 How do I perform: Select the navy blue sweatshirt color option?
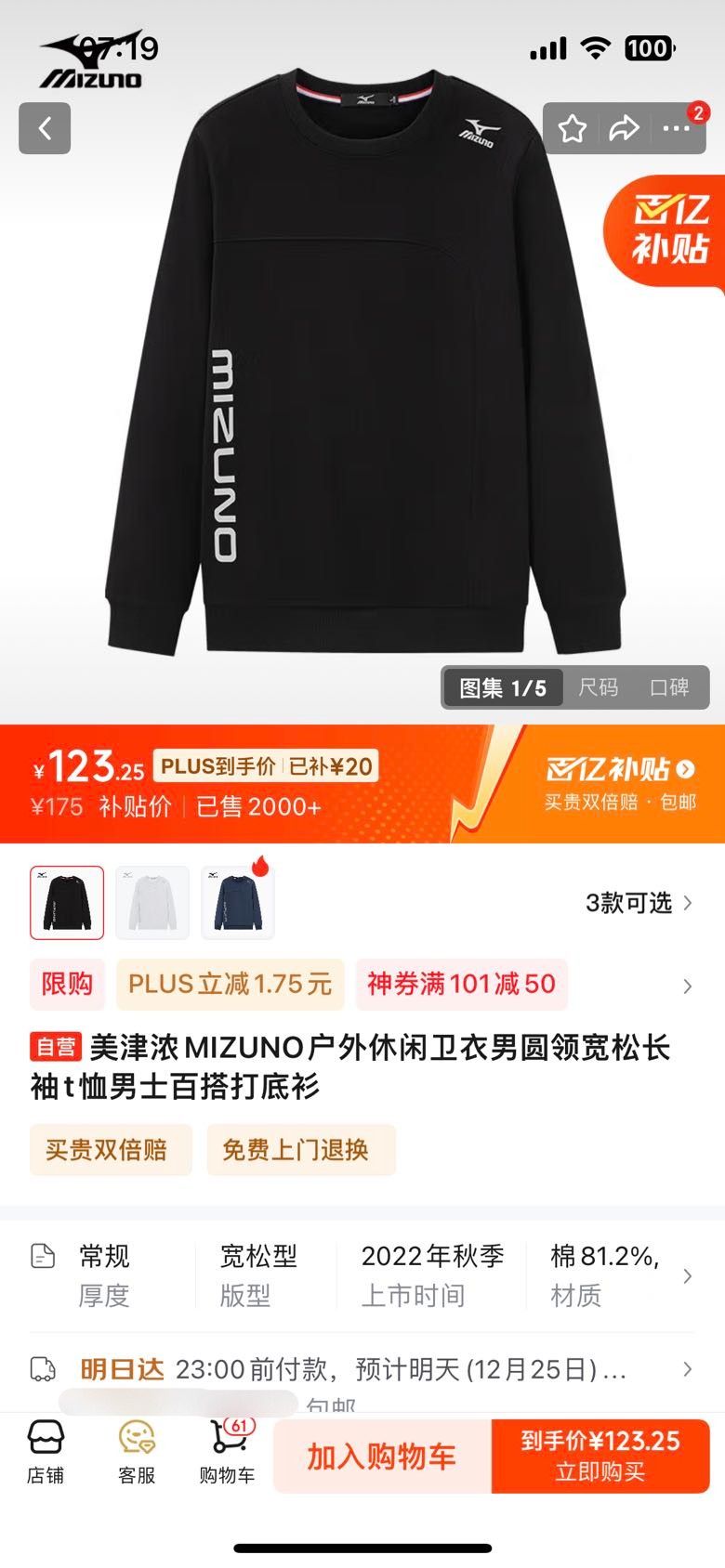coord(238,903)
